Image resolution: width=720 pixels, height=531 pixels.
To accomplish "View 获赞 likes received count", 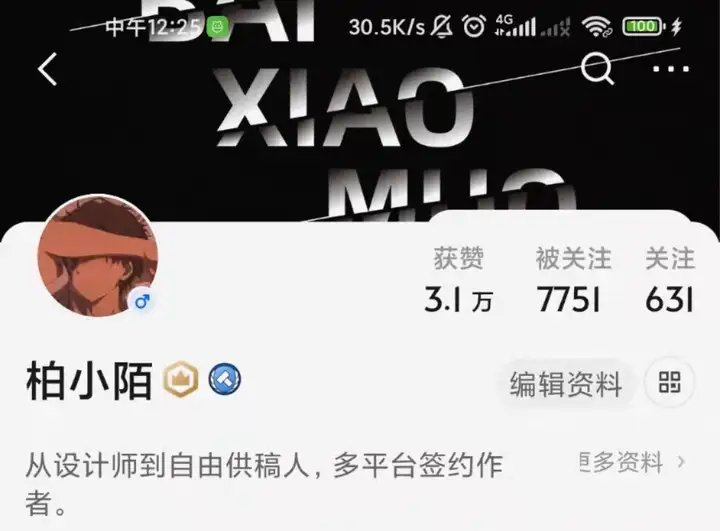I will click(459, 280).
